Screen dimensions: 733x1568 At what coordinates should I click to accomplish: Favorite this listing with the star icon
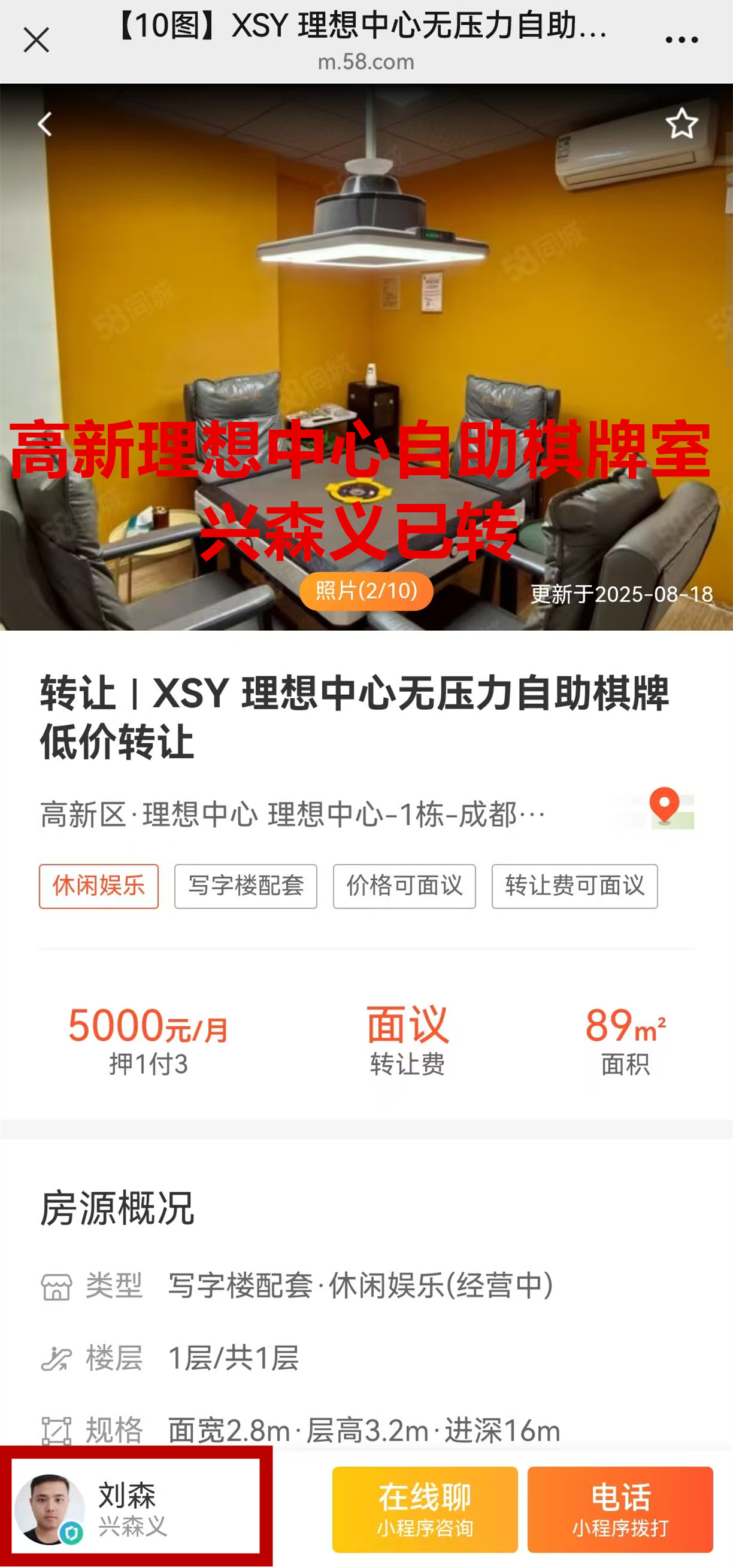(x=681, y=124)
